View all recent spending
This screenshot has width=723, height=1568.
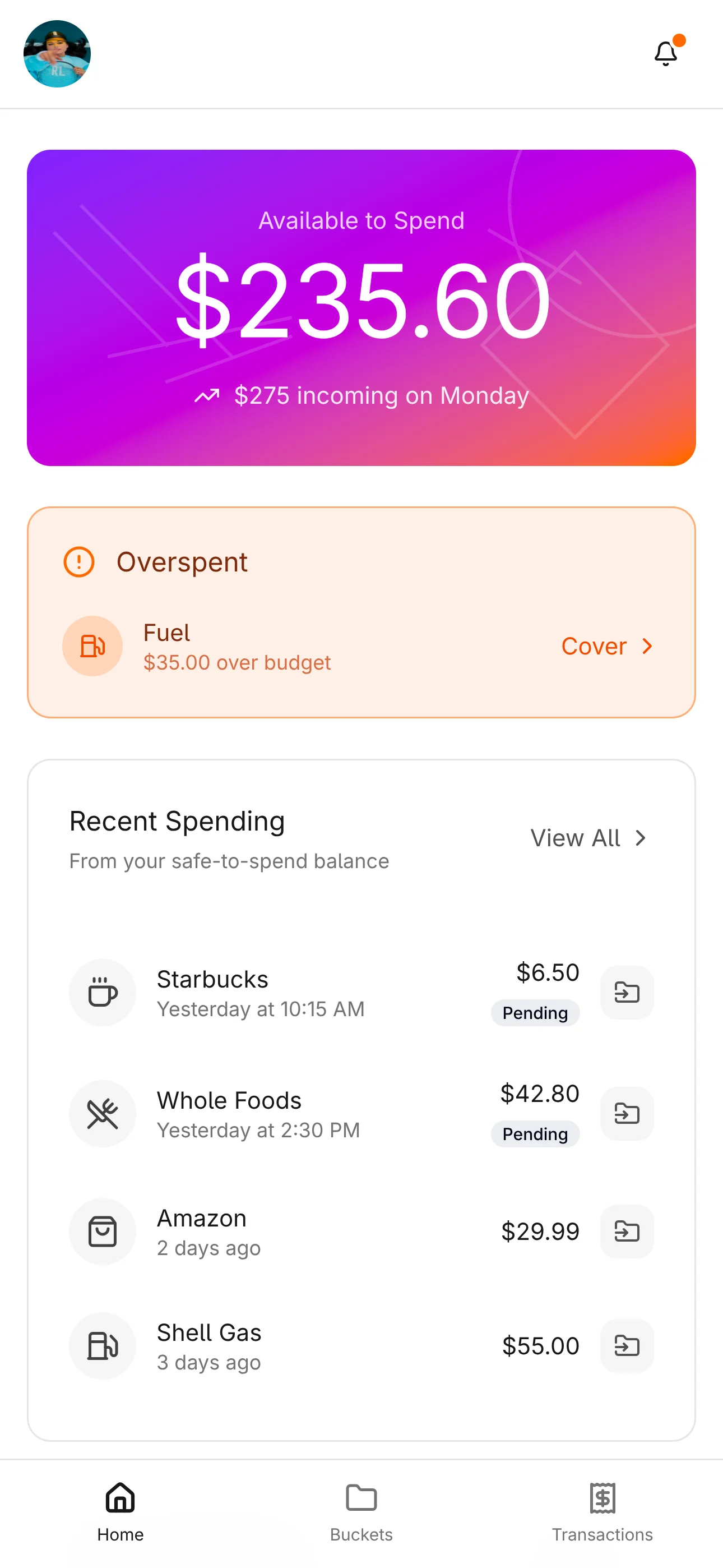pyautogui.click(x=588, y=838)
